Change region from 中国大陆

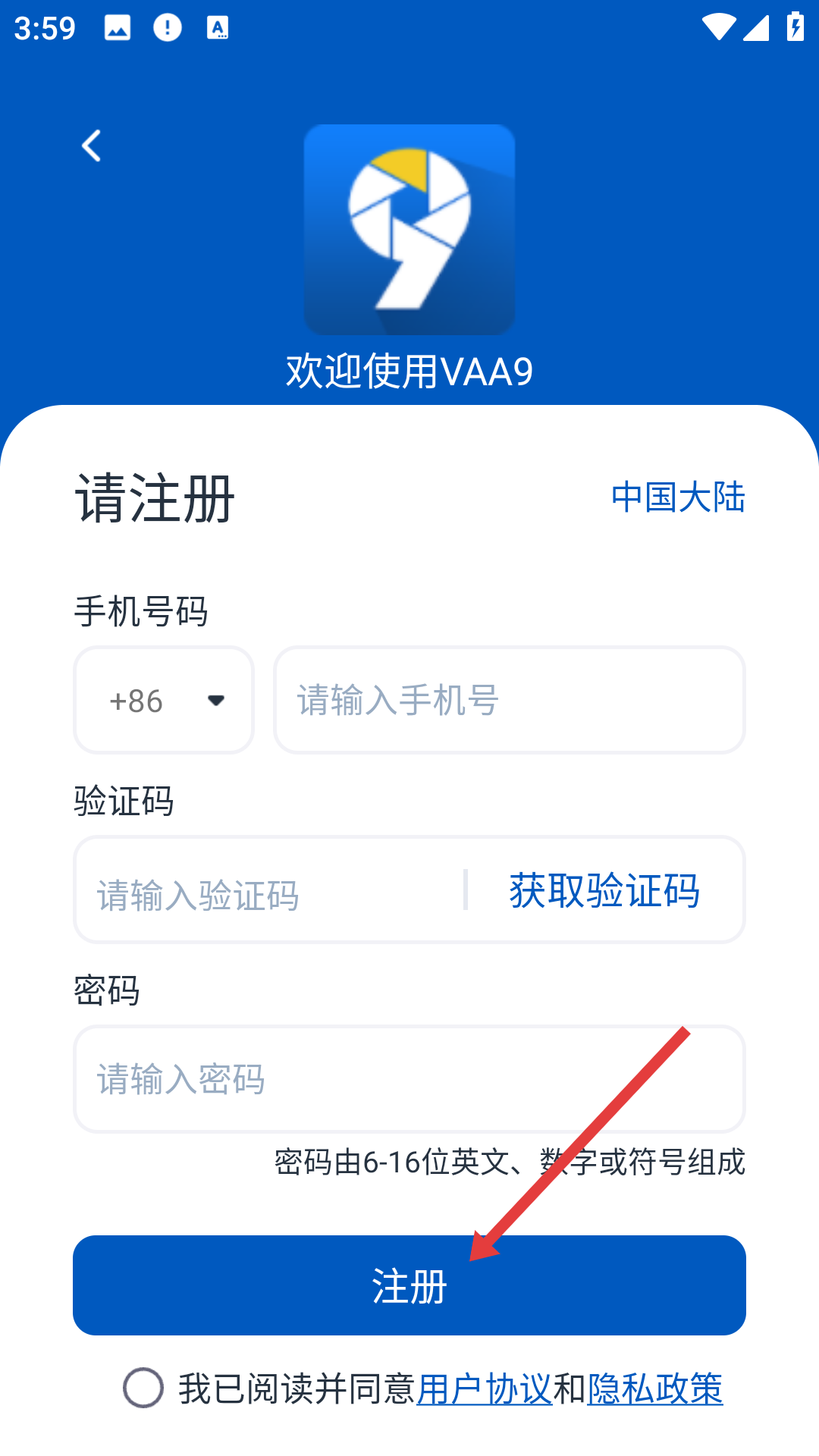tap(677, 497)
